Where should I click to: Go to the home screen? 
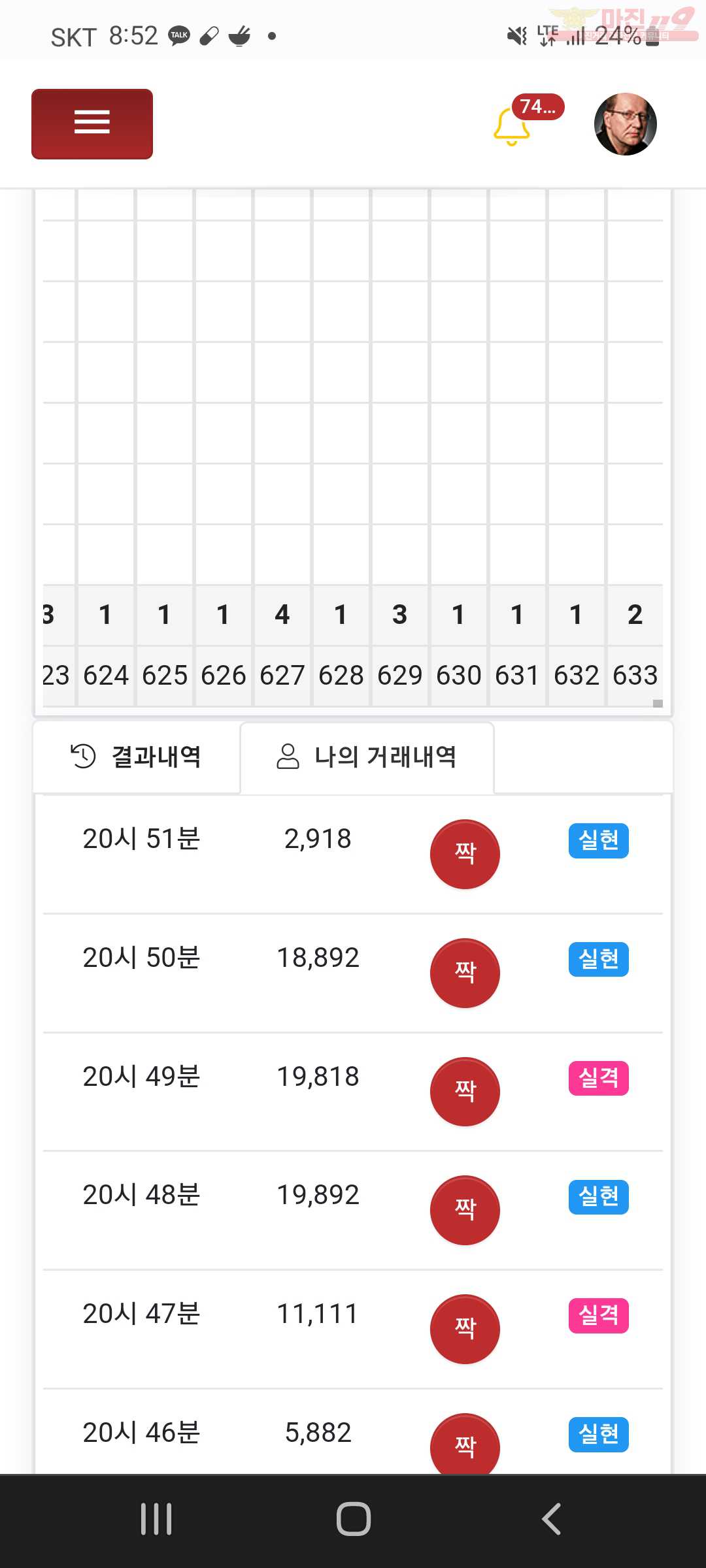[x=353, y=1518]
